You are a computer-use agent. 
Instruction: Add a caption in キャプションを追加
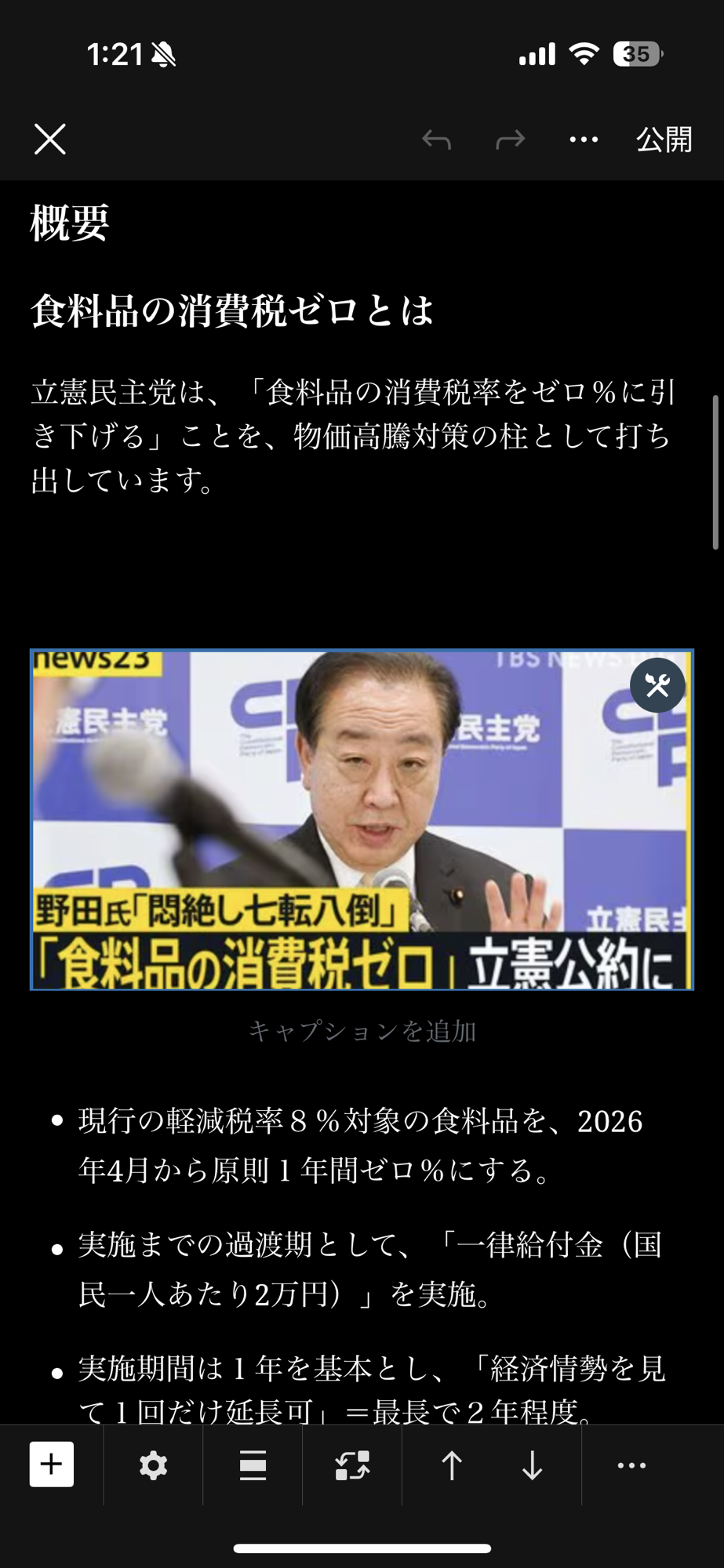(362, 1031)
